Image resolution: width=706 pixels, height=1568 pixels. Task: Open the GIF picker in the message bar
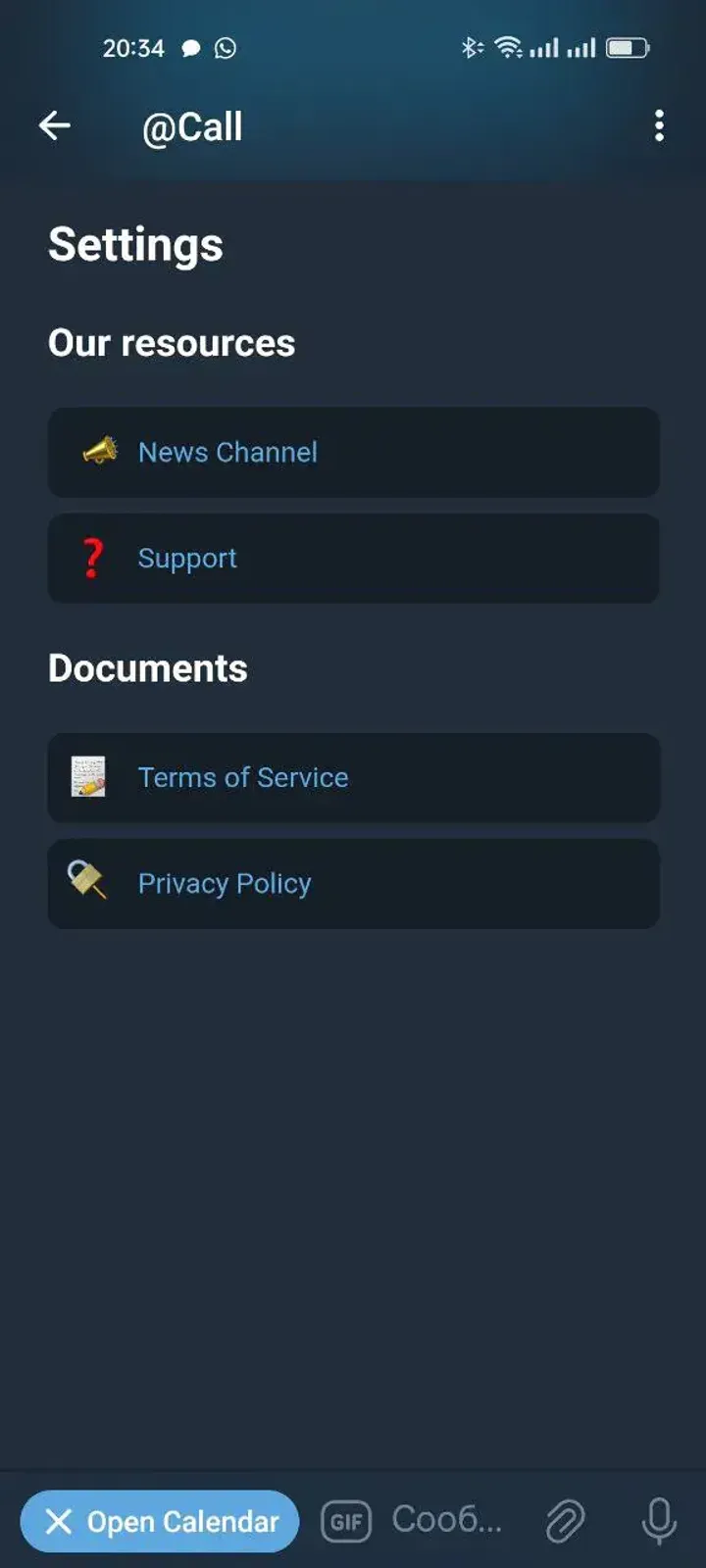pyautogui.click(x=345, y=1521)
